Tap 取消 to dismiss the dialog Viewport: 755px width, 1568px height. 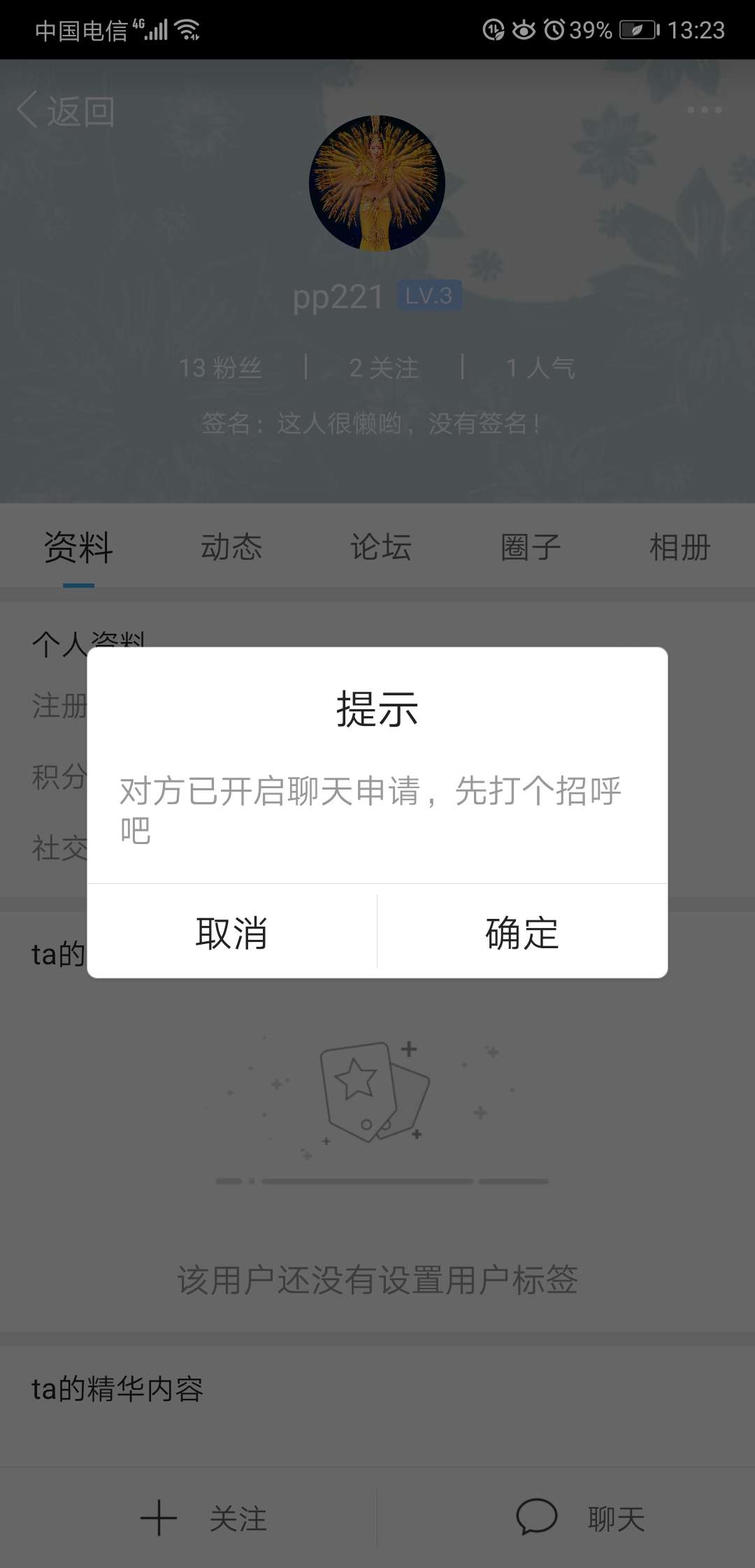coord(231,933)
